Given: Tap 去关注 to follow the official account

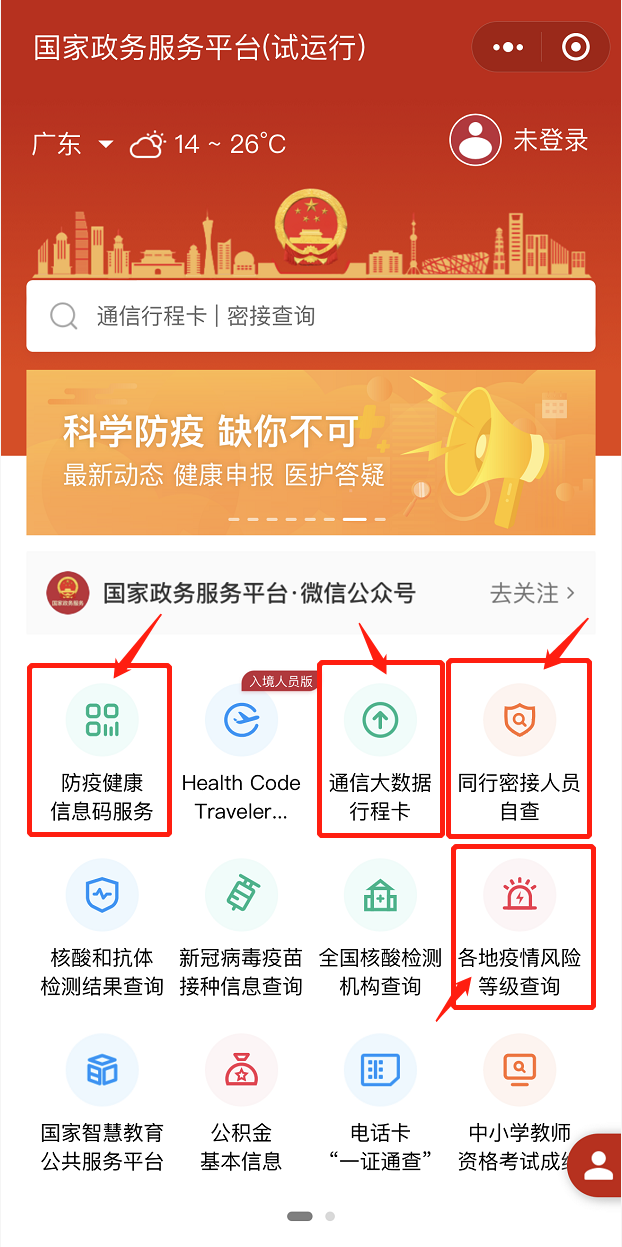Looking at the screenshot, I should click(532, 593).
